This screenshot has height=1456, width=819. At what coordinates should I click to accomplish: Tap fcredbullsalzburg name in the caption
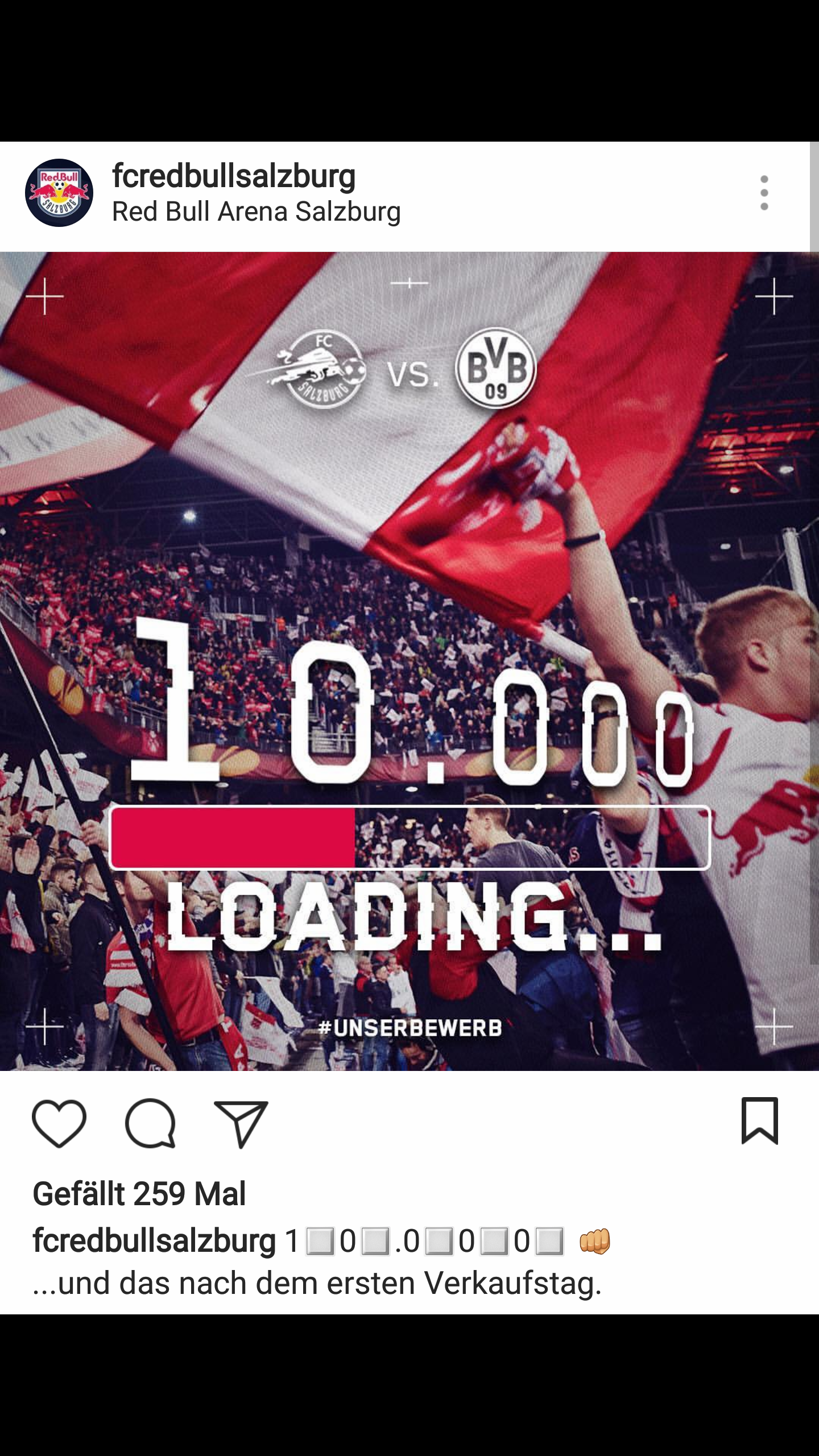click(154, 1240)
